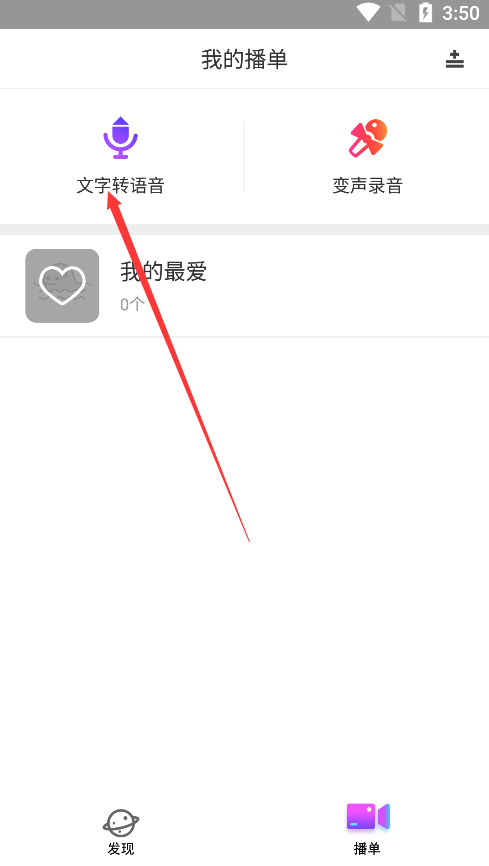Open 文字转语音 text-to-speech
Image resolution: width=489 pixels, height=866 pixels.
point(120,156)
